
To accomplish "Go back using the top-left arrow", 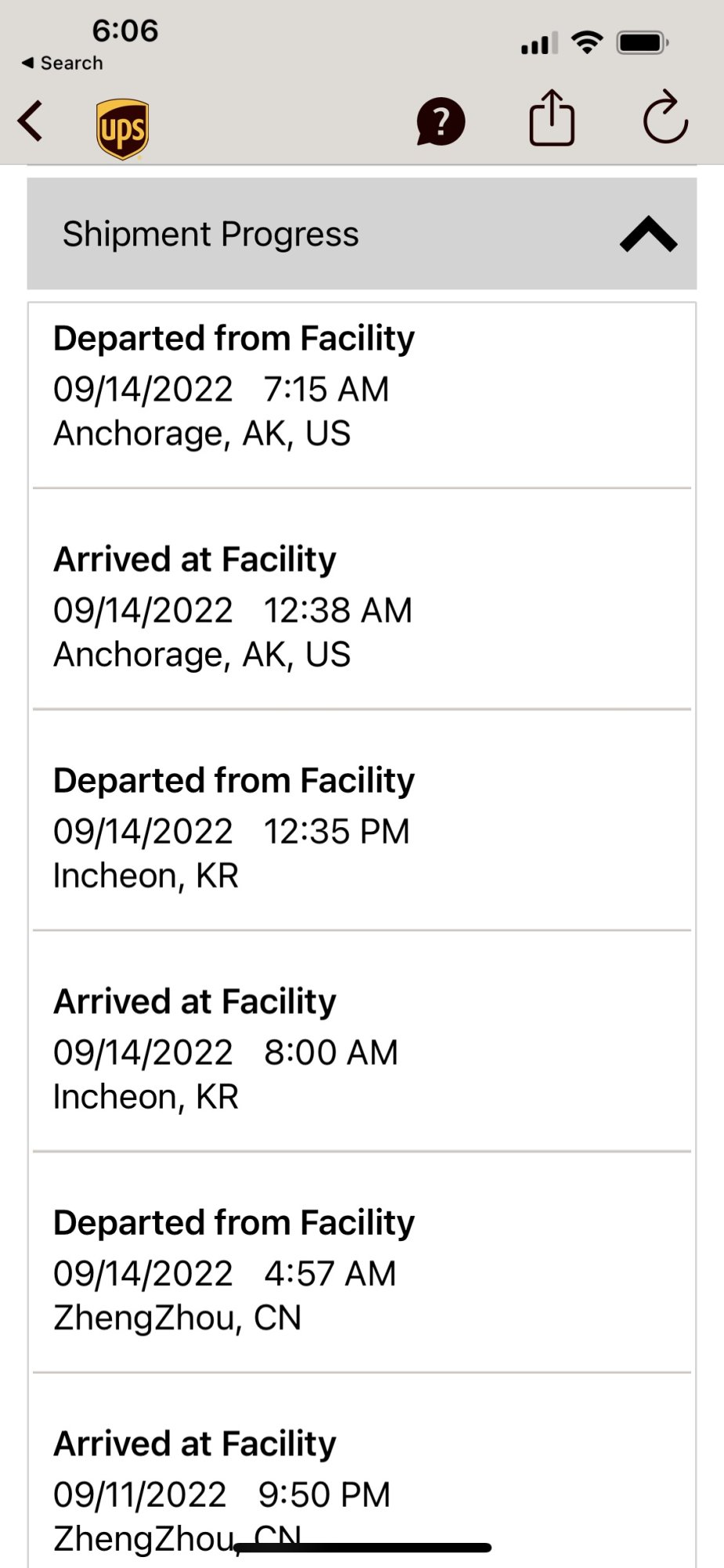I will click(x=31, y=122).
